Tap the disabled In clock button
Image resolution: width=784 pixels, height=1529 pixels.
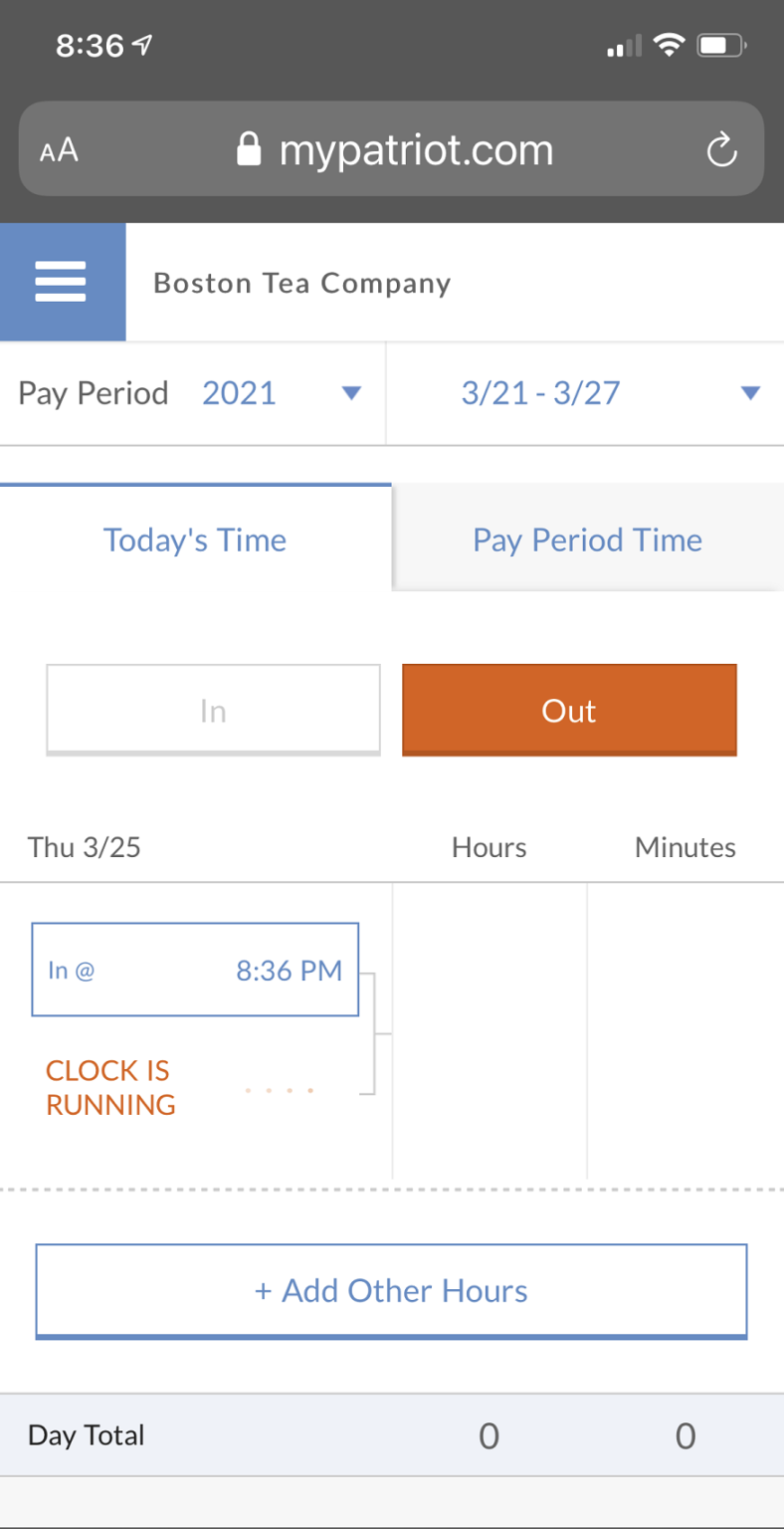(213, 709)
